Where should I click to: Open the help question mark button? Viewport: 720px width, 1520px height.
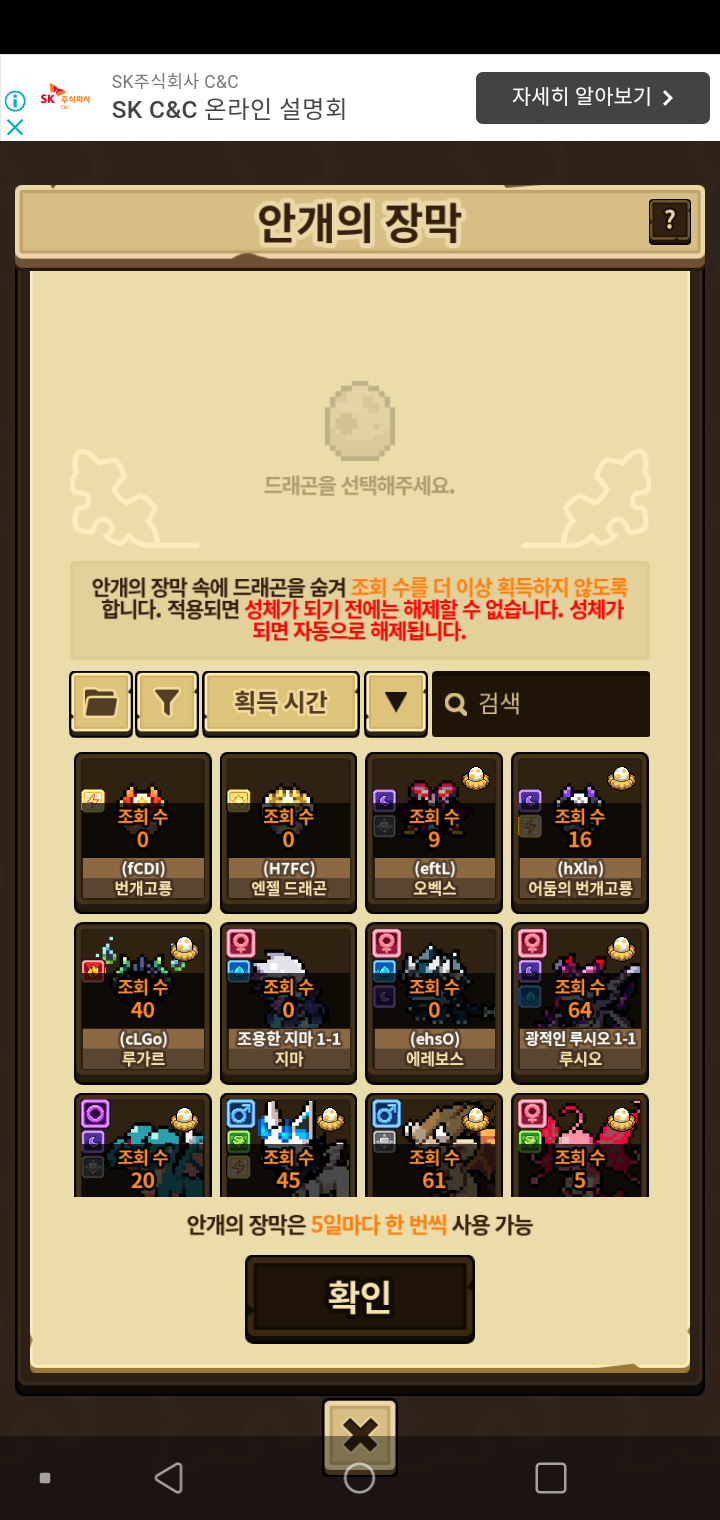[x=670, y=221]
